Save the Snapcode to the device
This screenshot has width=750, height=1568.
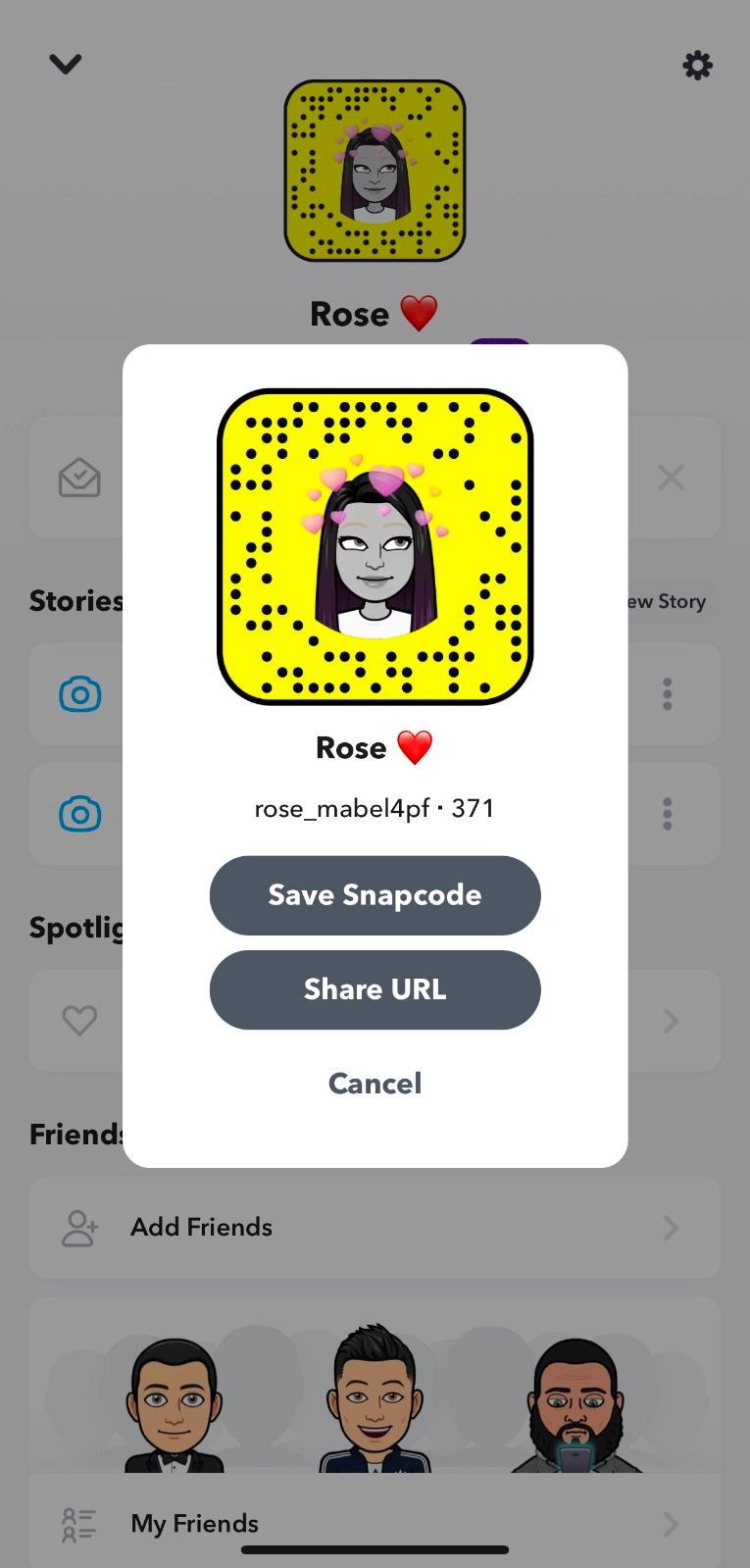[x=375, y=895]
